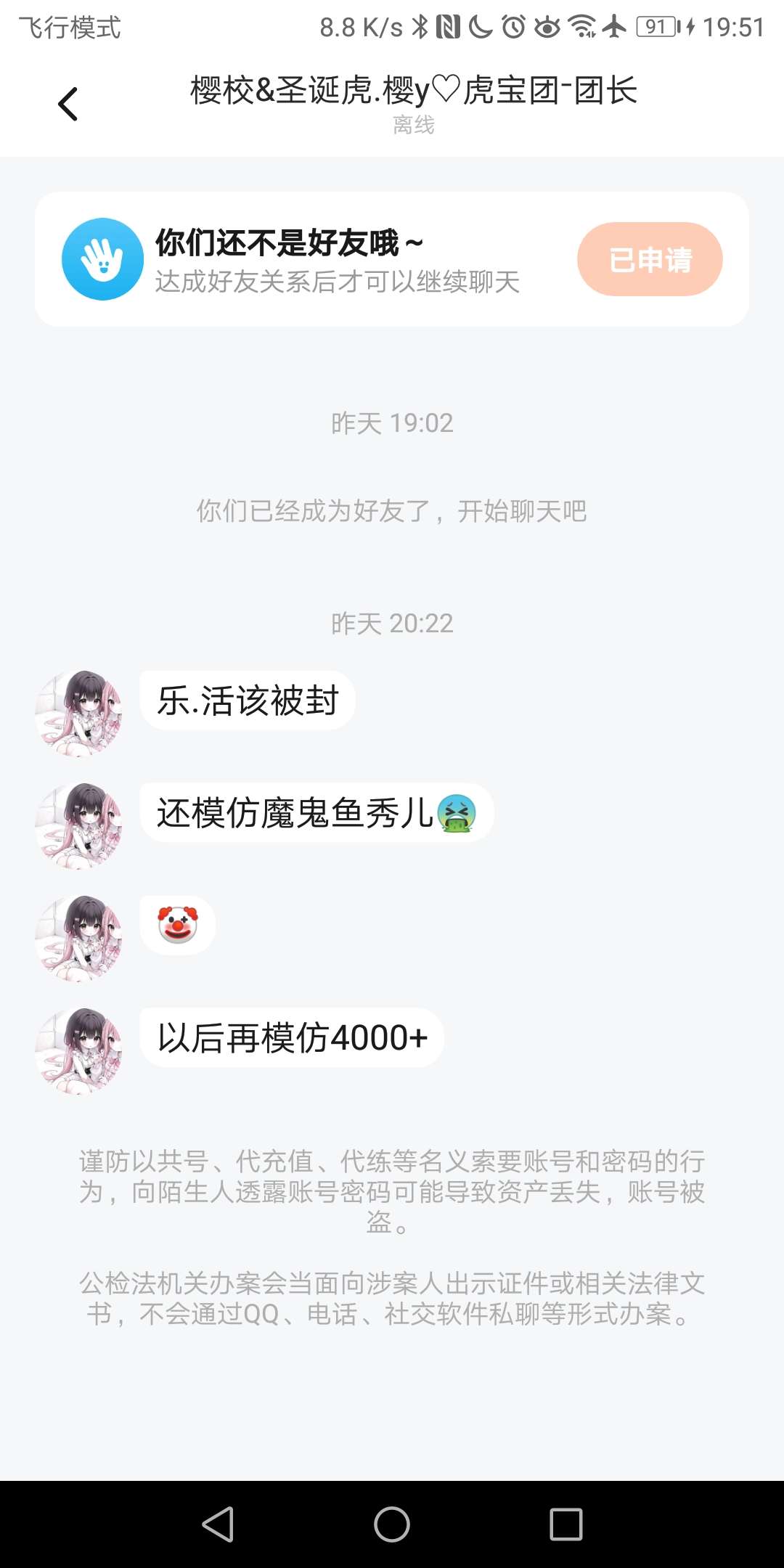Go back from this chat
This screenshot has width=784, height=1568.
click(68, 104)
